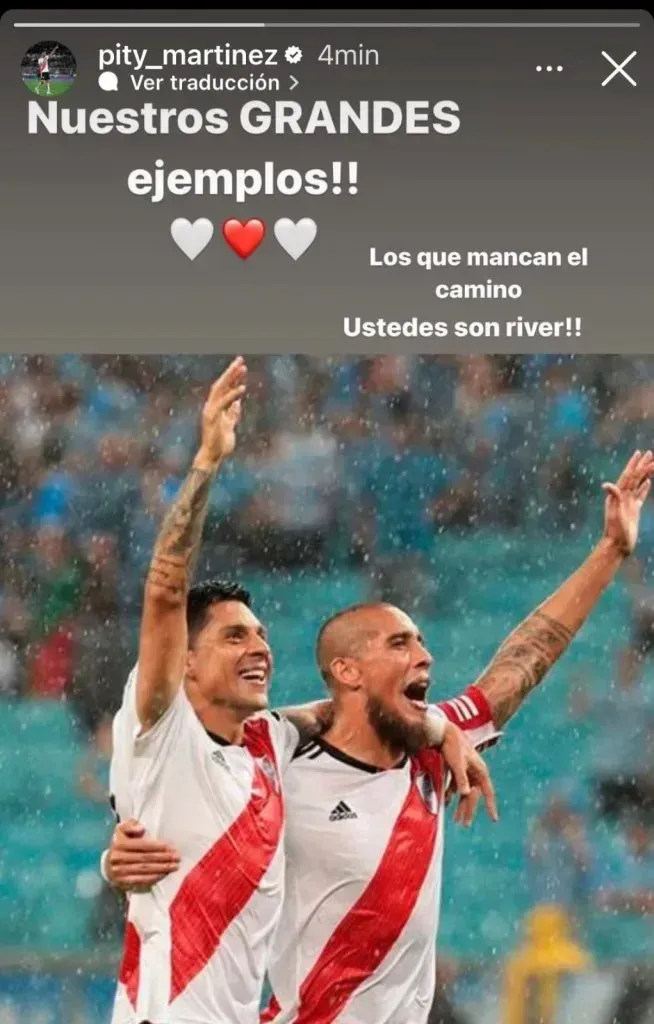654x1024 pixels.
Task: Tap Ver traducción to translate story
Action: tap(204, 82)
